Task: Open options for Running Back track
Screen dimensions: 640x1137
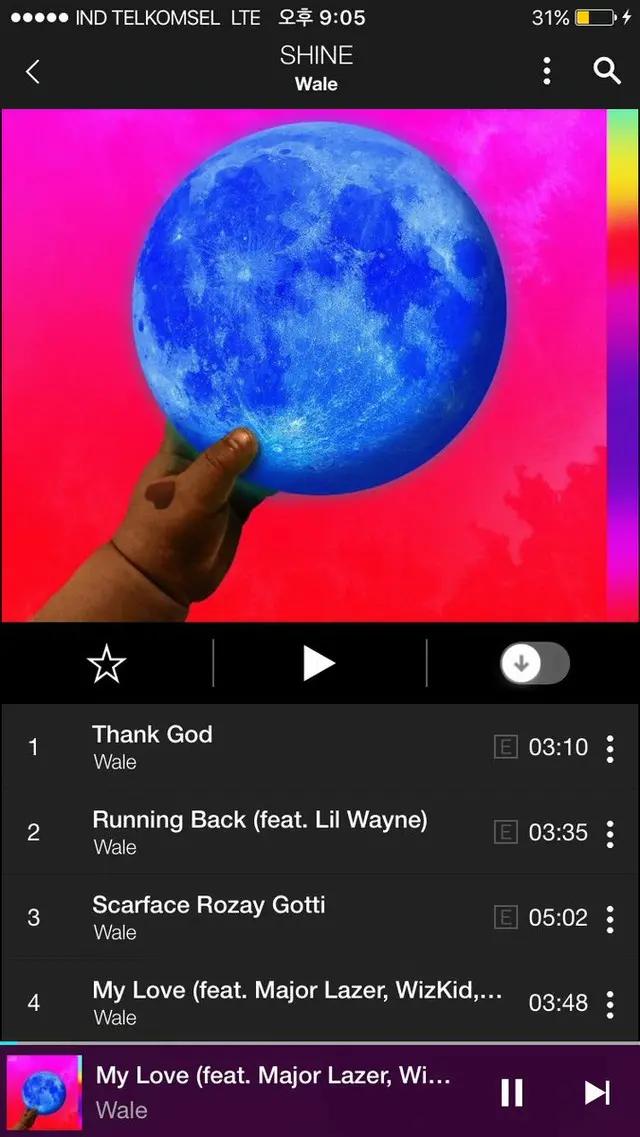Action: pyautogui.click(x=610, y=833)
